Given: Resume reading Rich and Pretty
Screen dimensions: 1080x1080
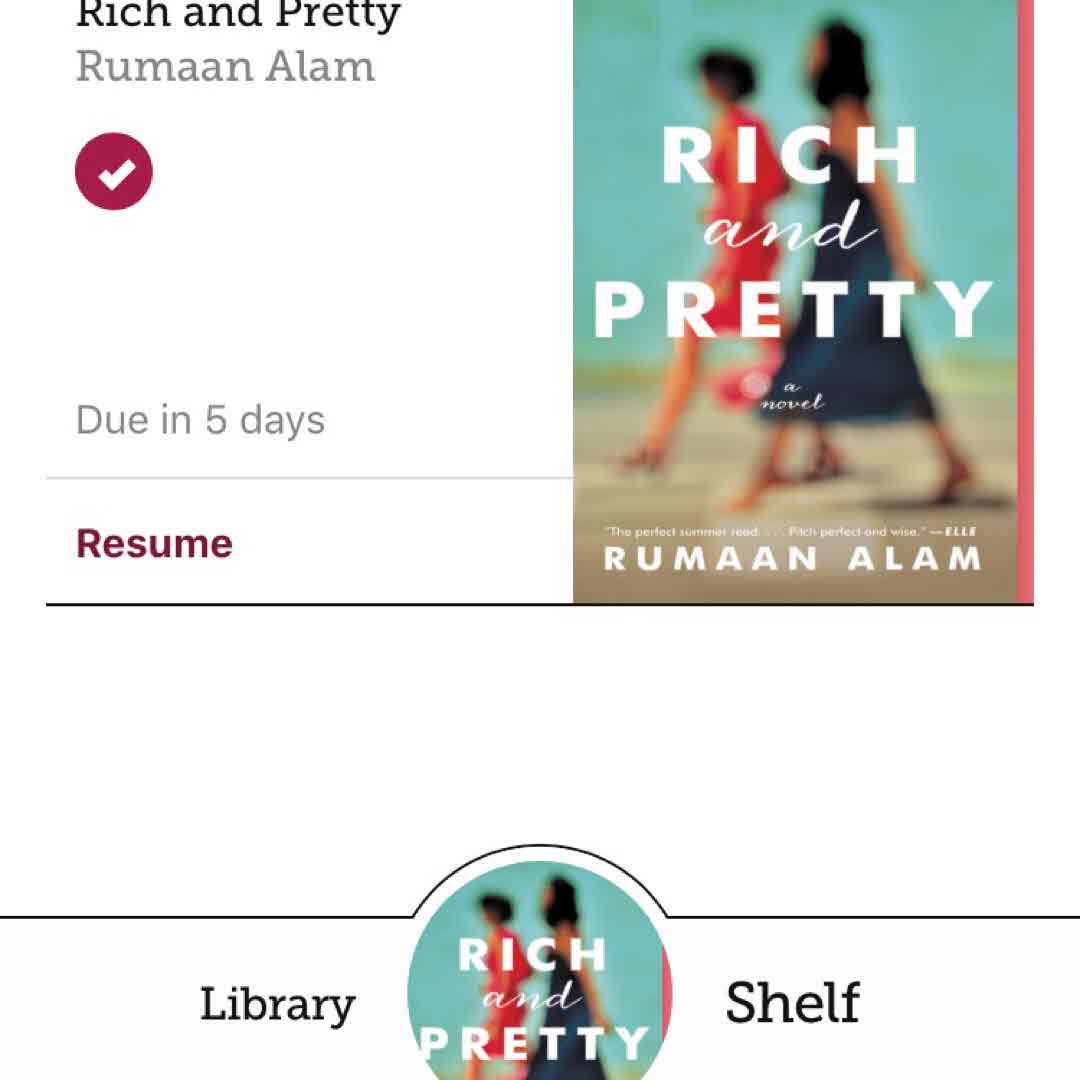Looking at the screenshot, I should click(x=155, y=543).
